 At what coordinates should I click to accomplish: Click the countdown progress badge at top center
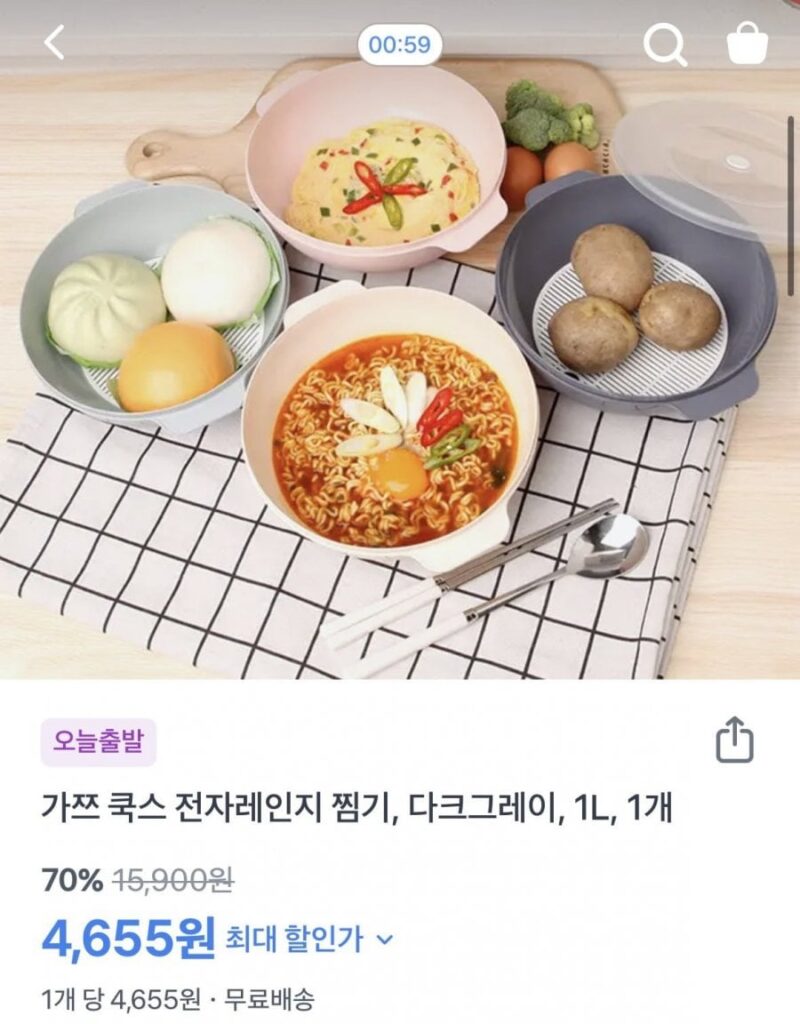coord(399,42)
